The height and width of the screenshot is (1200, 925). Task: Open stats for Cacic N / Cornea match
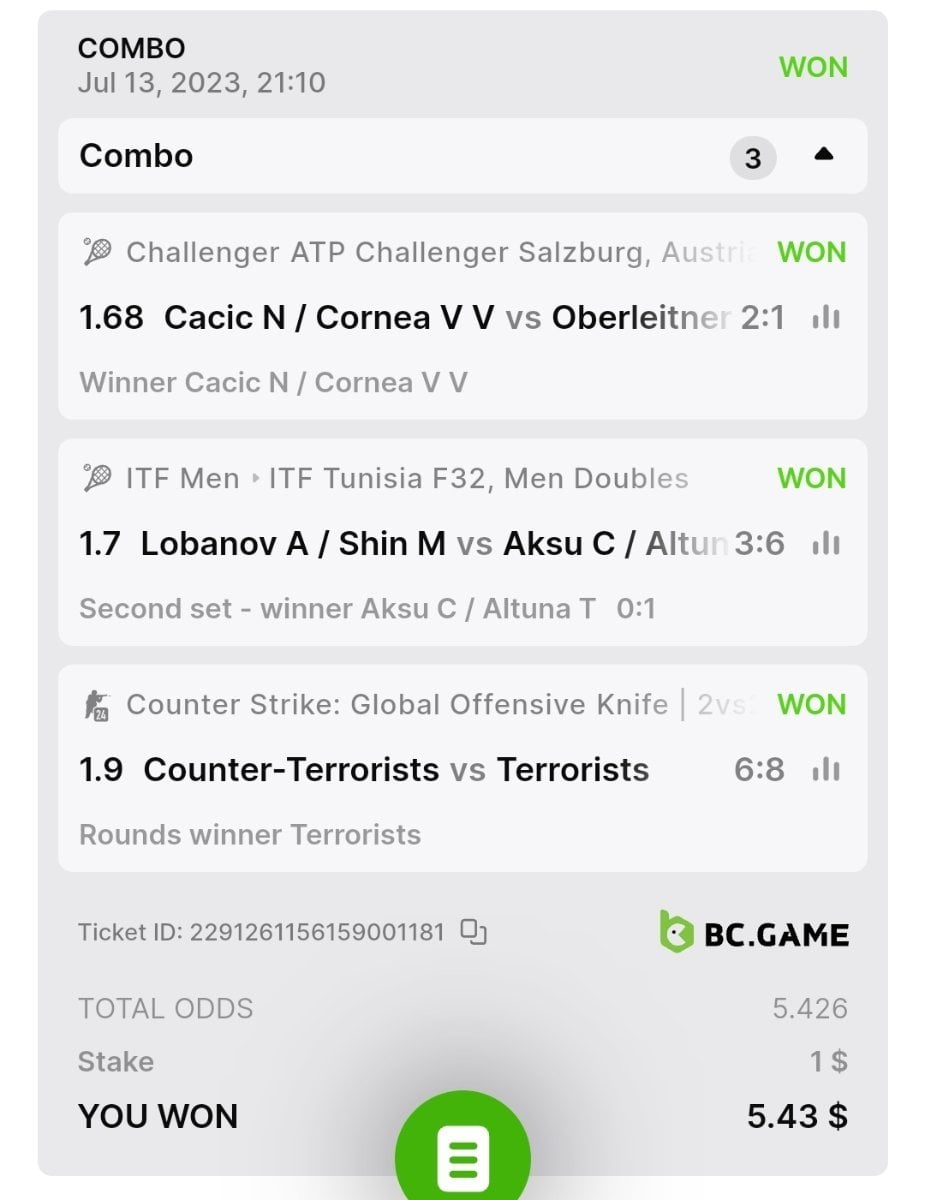pos(826,318)
